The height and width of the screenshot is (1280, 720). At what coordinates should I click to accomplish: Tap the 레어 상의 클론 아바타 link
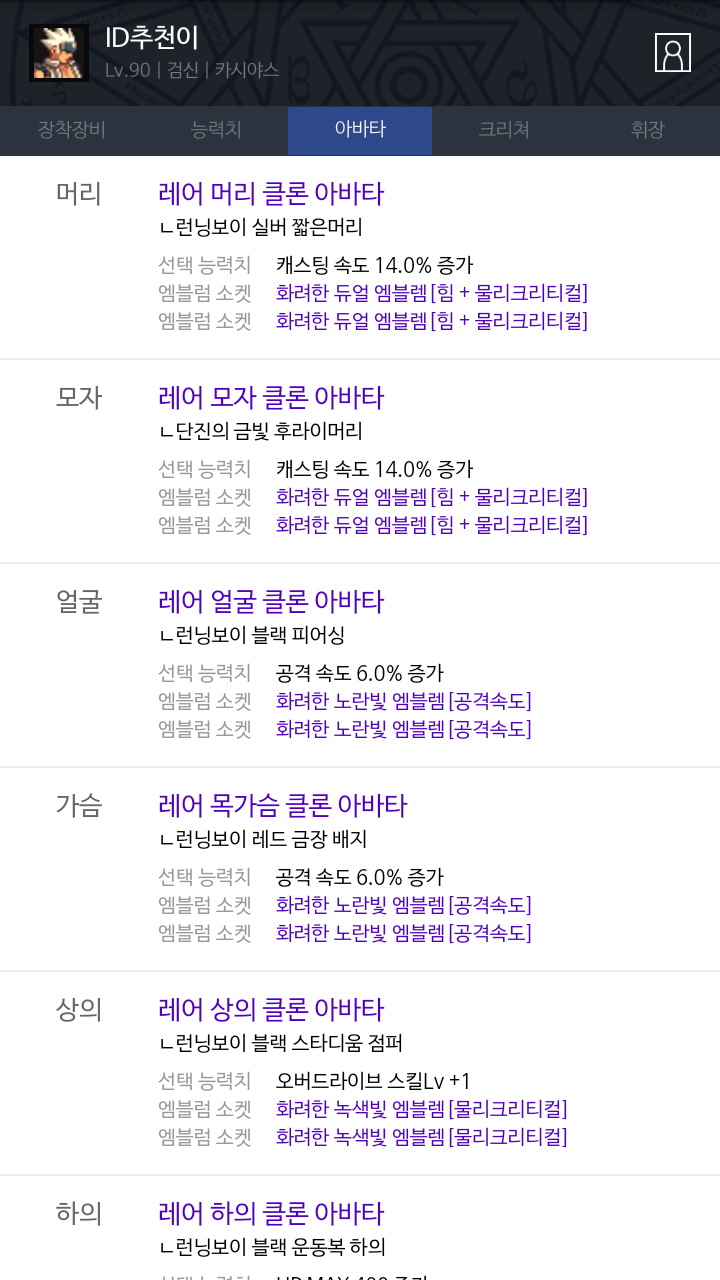(271, 1009)
